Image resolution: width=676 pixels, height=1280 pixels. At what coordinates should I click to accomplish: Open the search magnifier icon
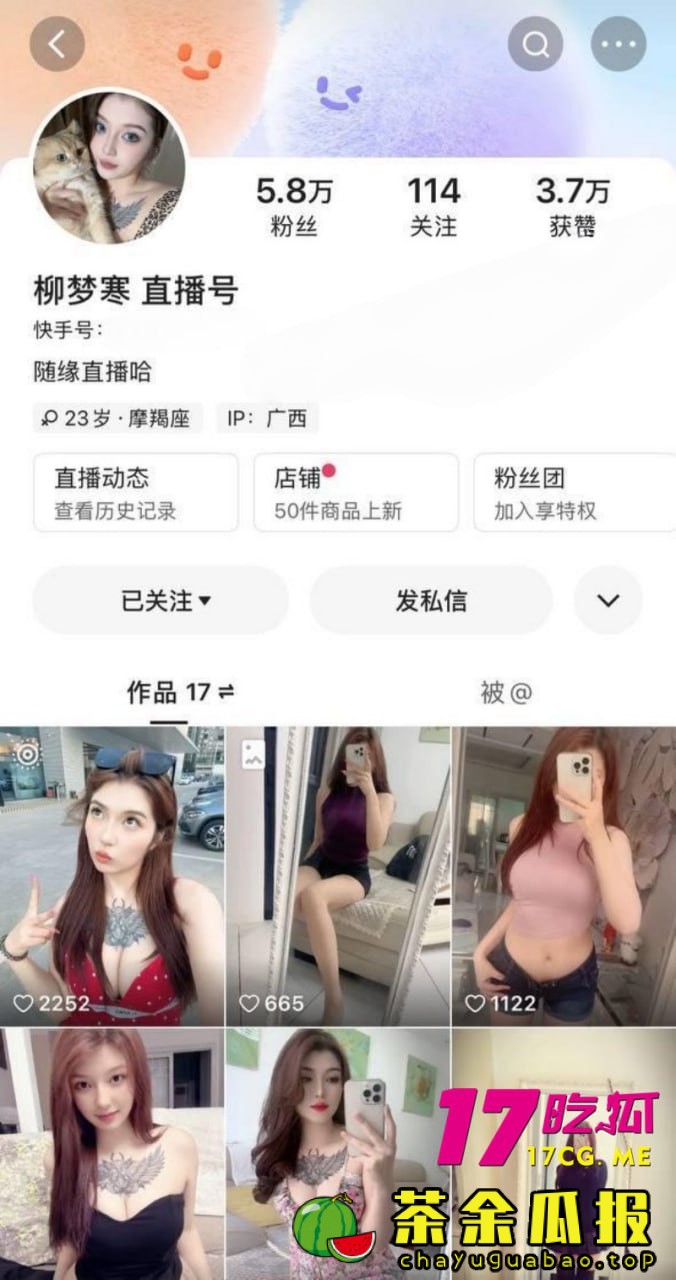point(535,44)
